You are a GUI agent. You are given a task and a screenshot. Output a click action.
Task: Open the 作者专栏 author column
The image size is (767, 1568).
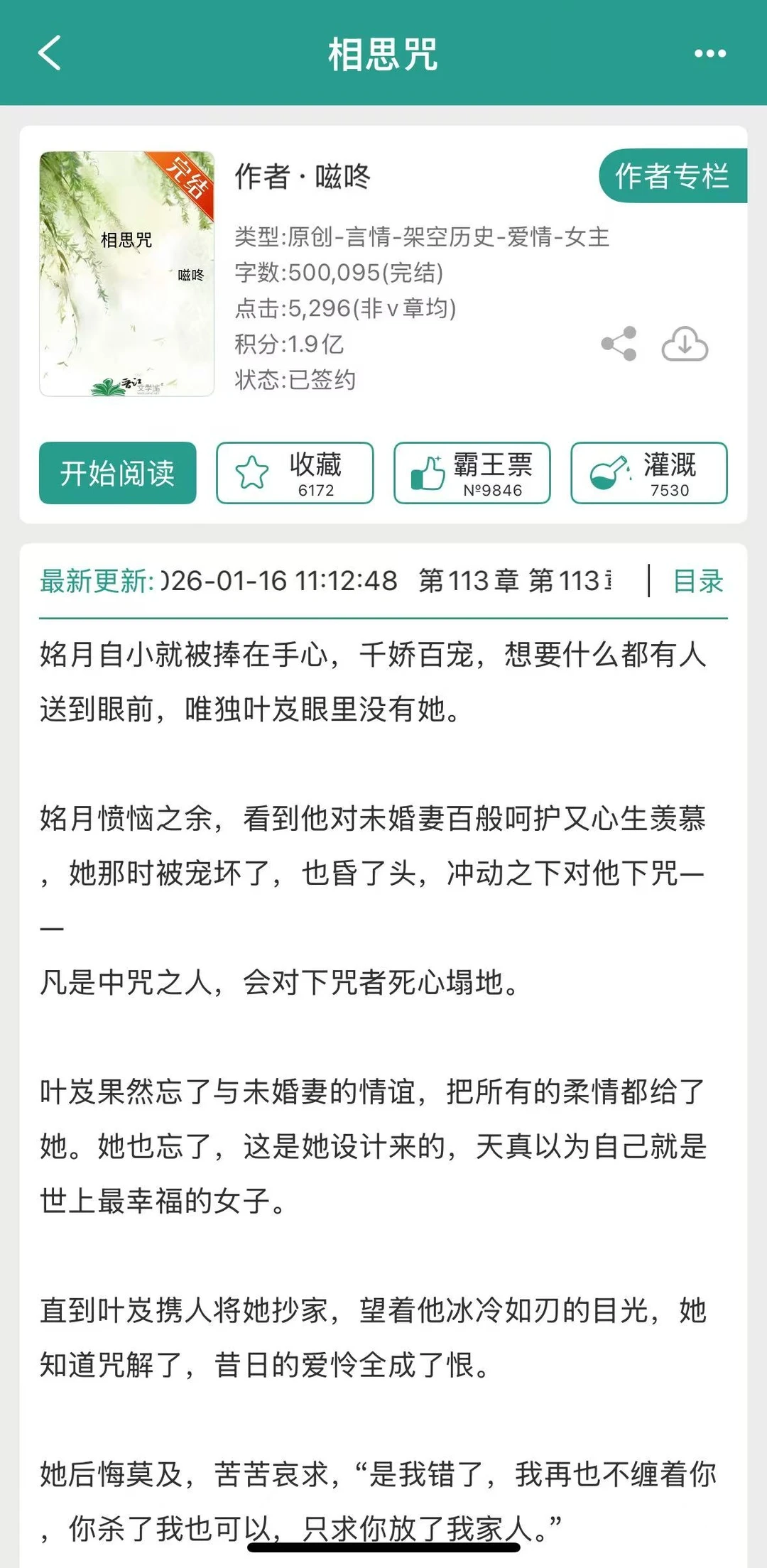click(673, 175)
